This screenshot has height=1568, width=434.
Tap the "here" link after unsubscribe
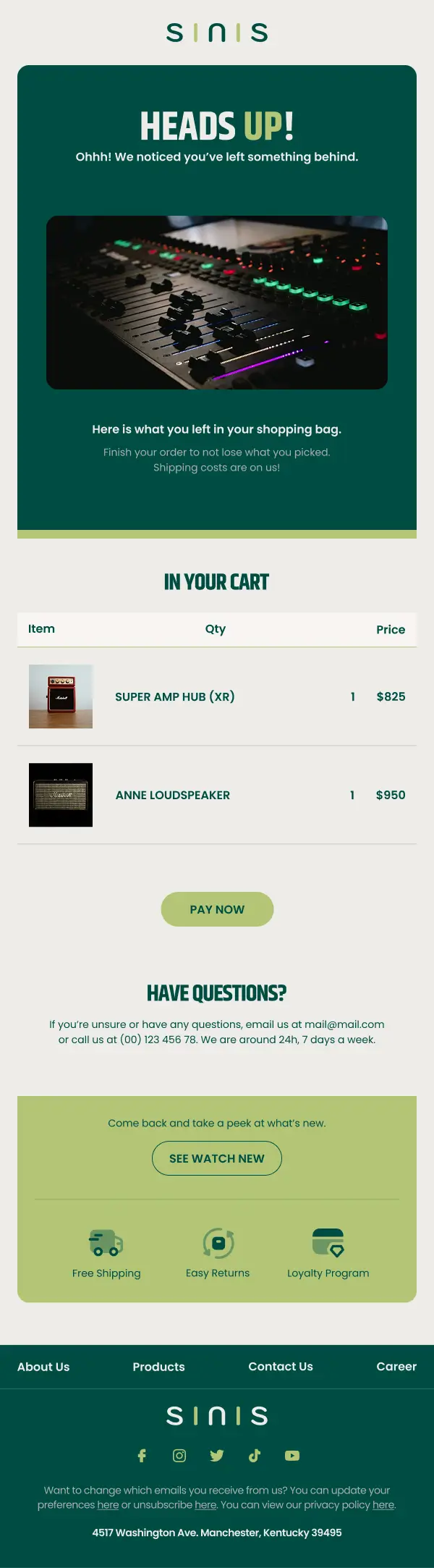(205, 1505)
